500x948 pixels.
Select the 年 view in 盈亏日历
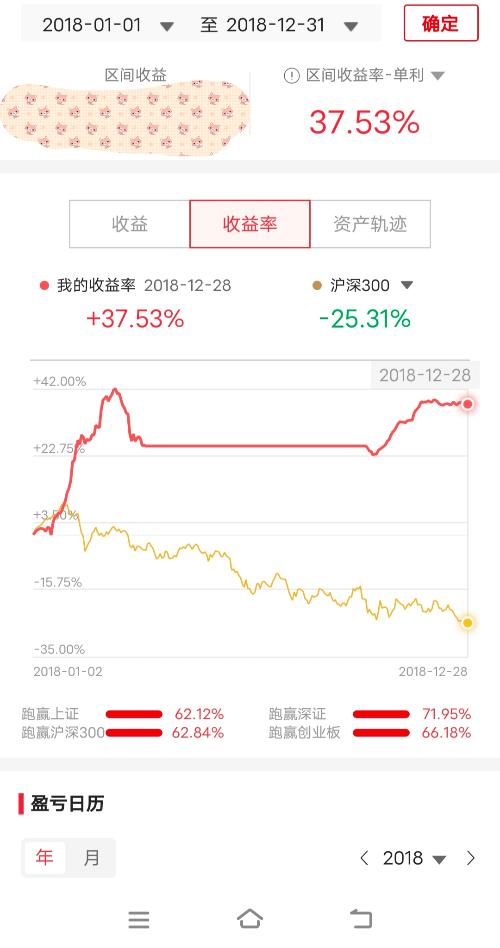click(x=44, y=857)
